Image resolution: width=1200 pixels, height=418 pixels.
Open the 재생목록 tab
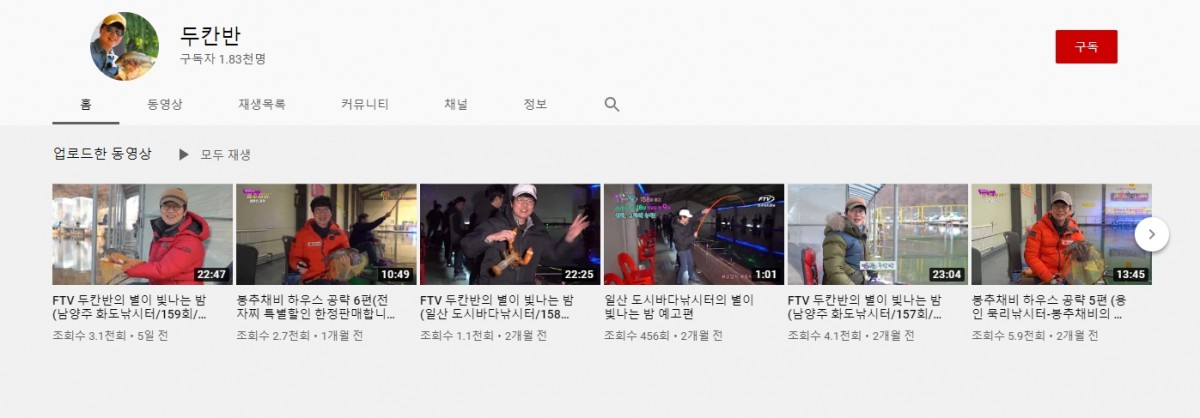[262, 104]
